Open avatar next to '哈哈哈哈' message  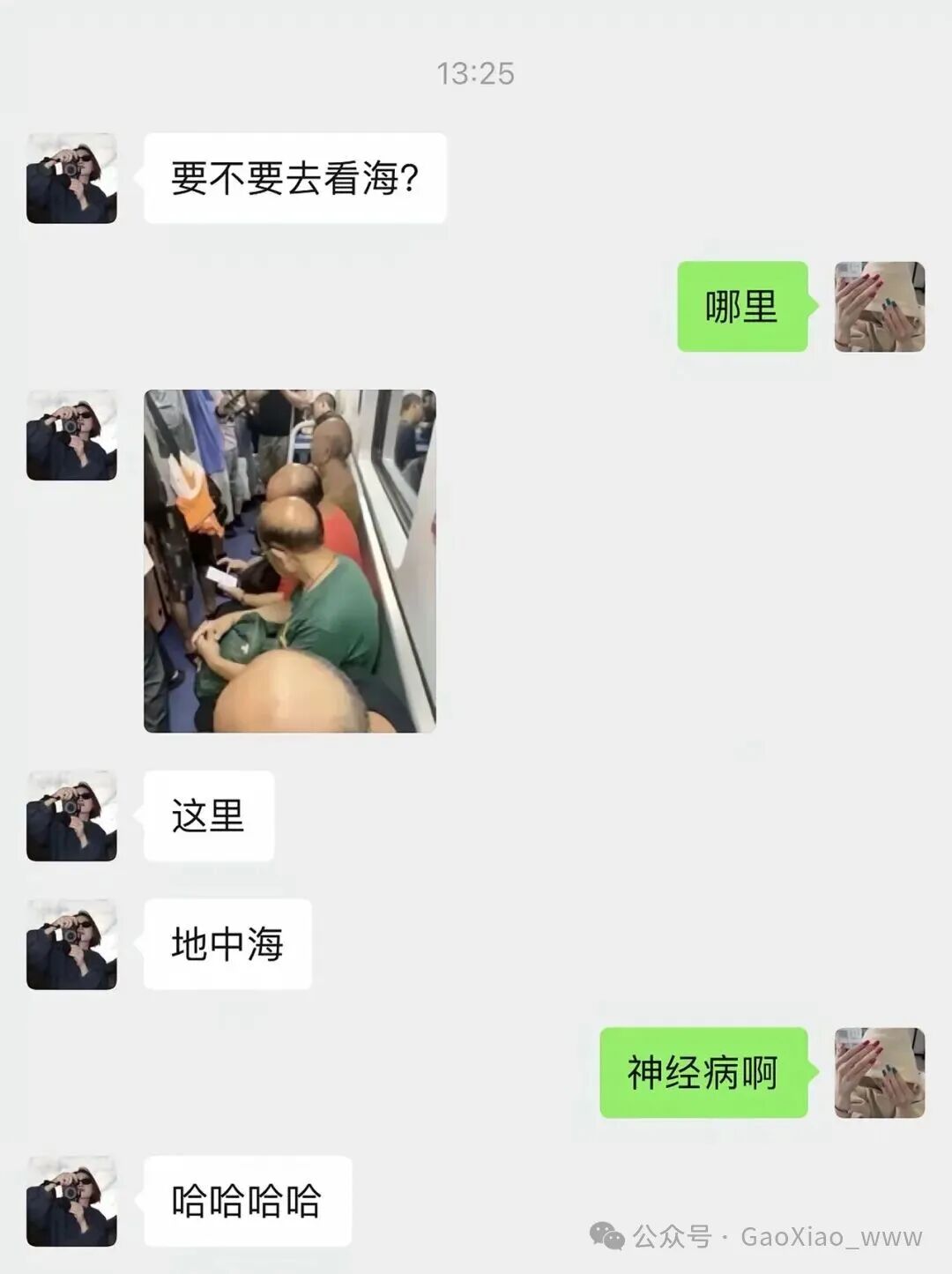click(x=71, y=1201)
